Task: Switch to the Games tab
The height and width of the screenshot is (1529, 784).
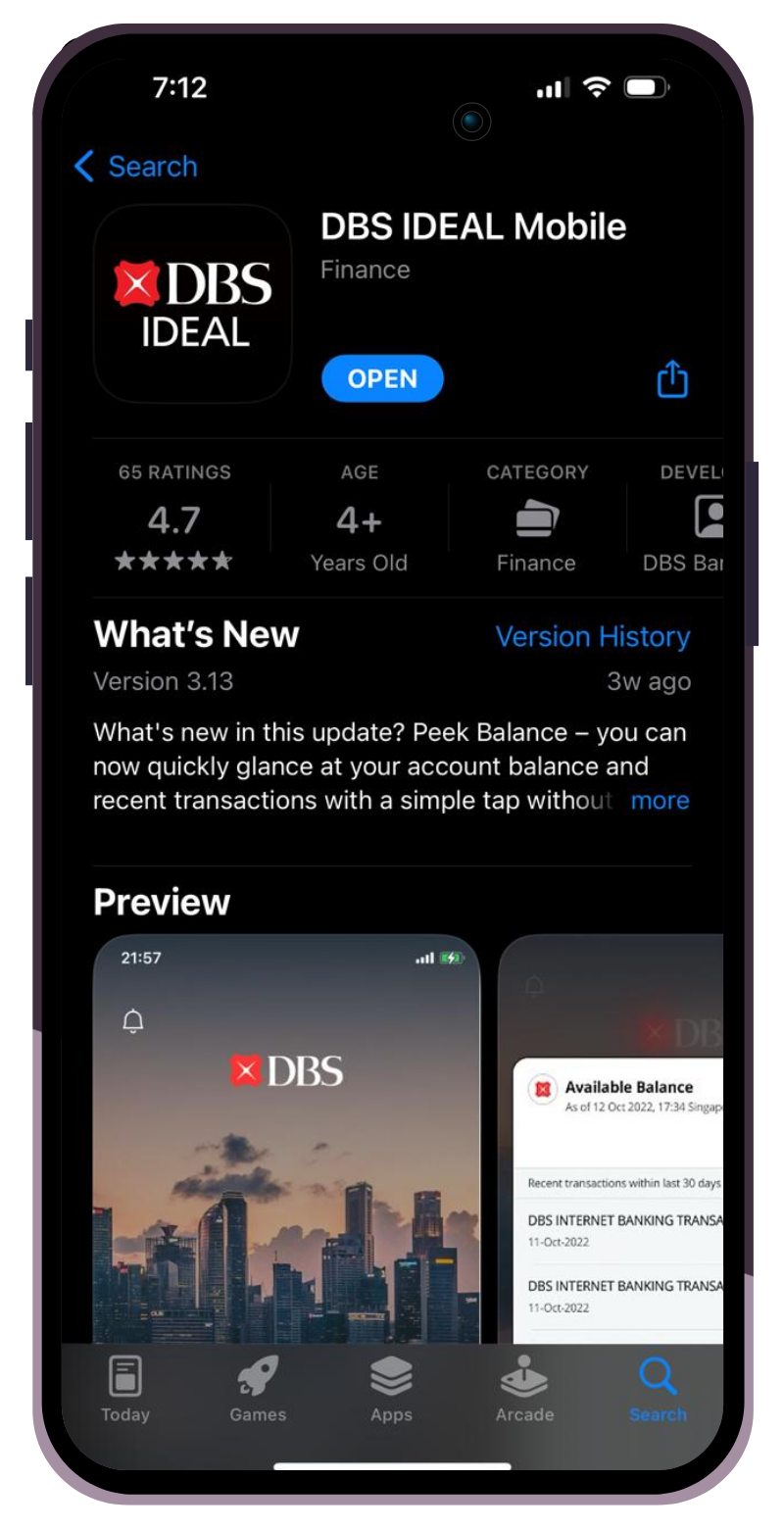Action: click(258, 1388)
